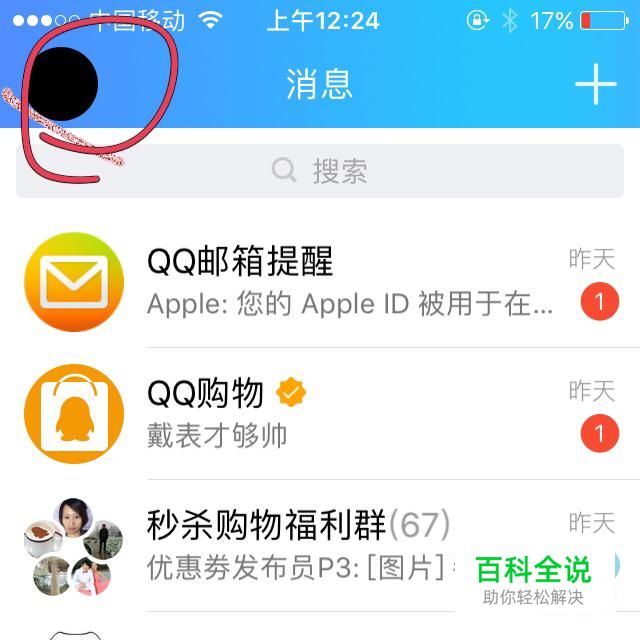This screenshot has width=640, height=640.
Task: Open the 秒杀购物福利群 group chat
Action: (x=300, y=545)
